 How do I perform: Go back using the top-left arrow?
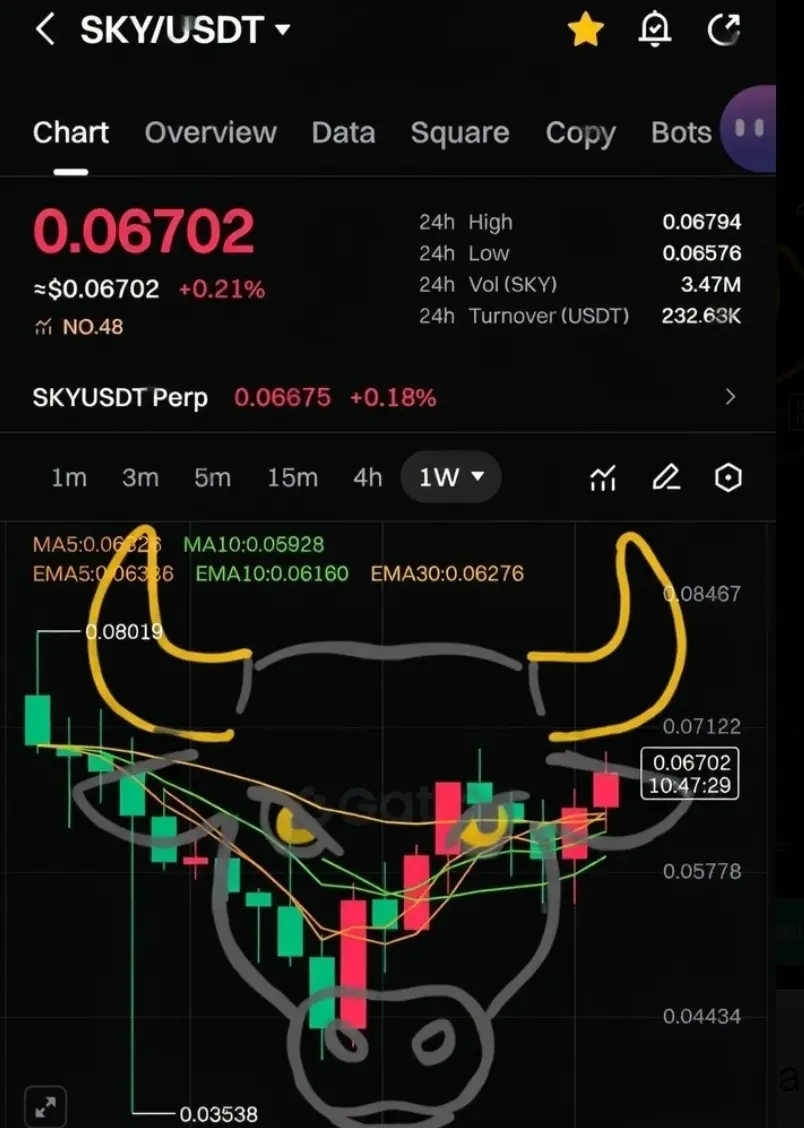(44, 30)
